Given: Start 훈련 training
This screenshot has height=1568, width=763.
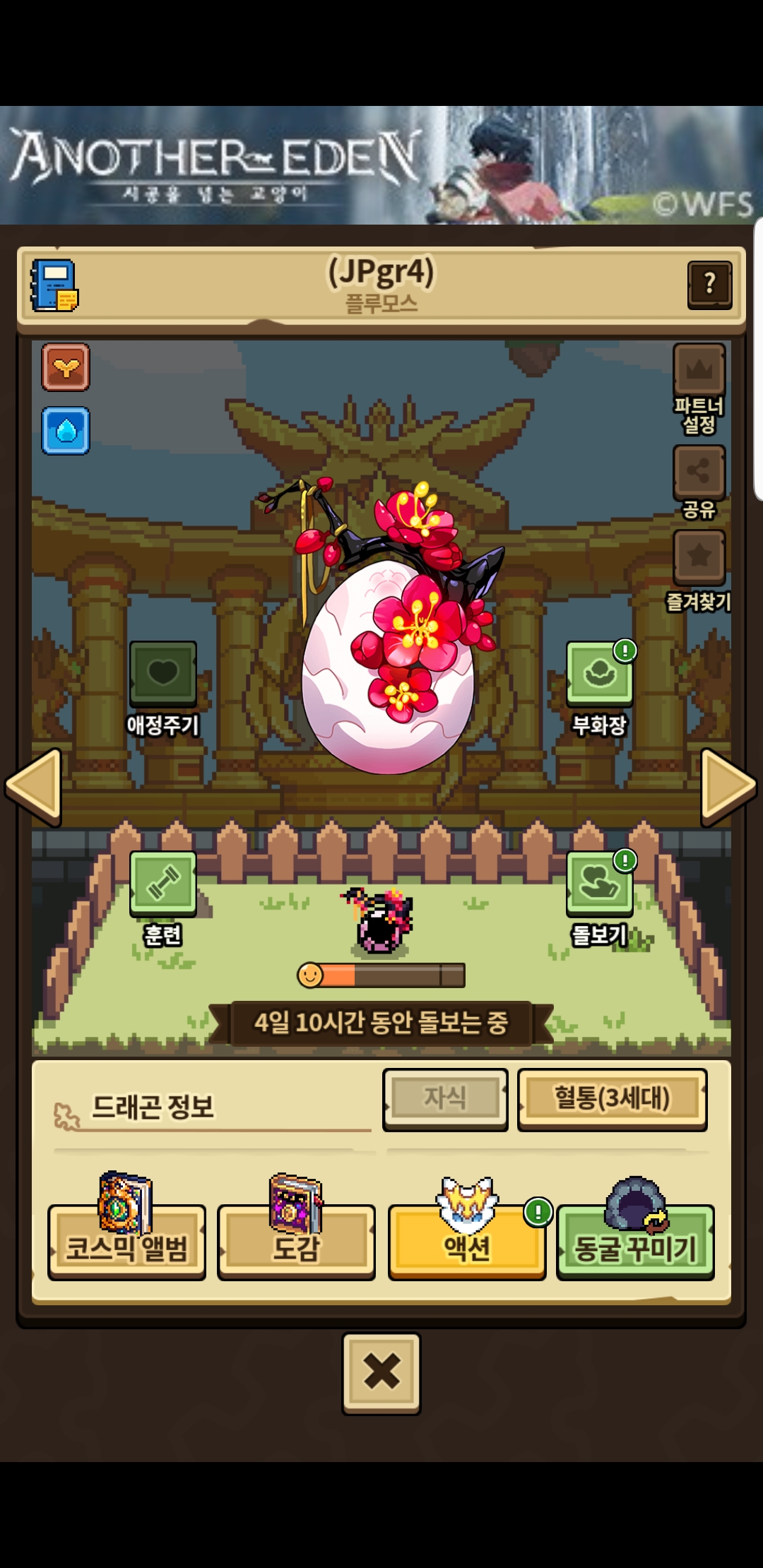Looking at the screenshot, I should 162,884.
